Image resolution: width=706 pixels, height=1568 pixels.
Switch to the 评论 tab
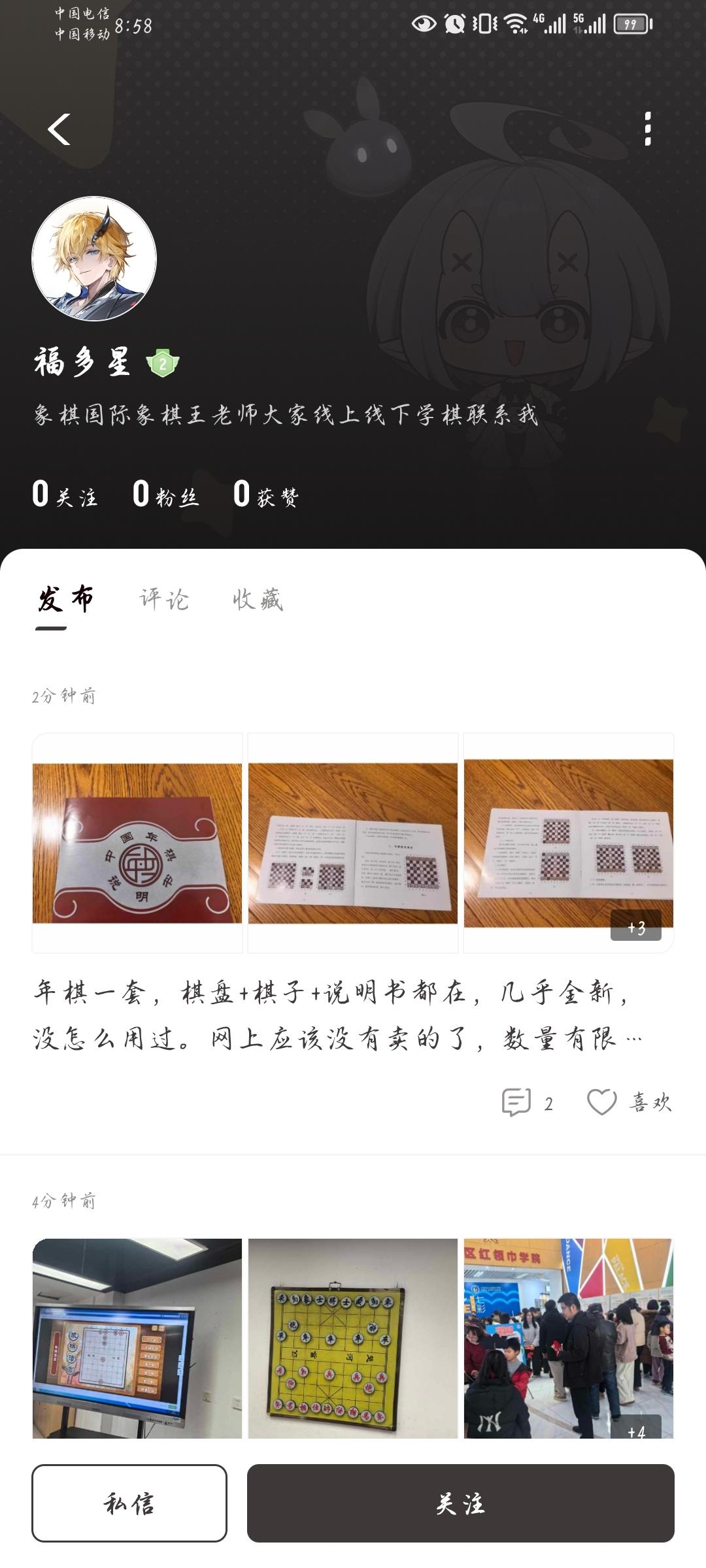(164, 599)
